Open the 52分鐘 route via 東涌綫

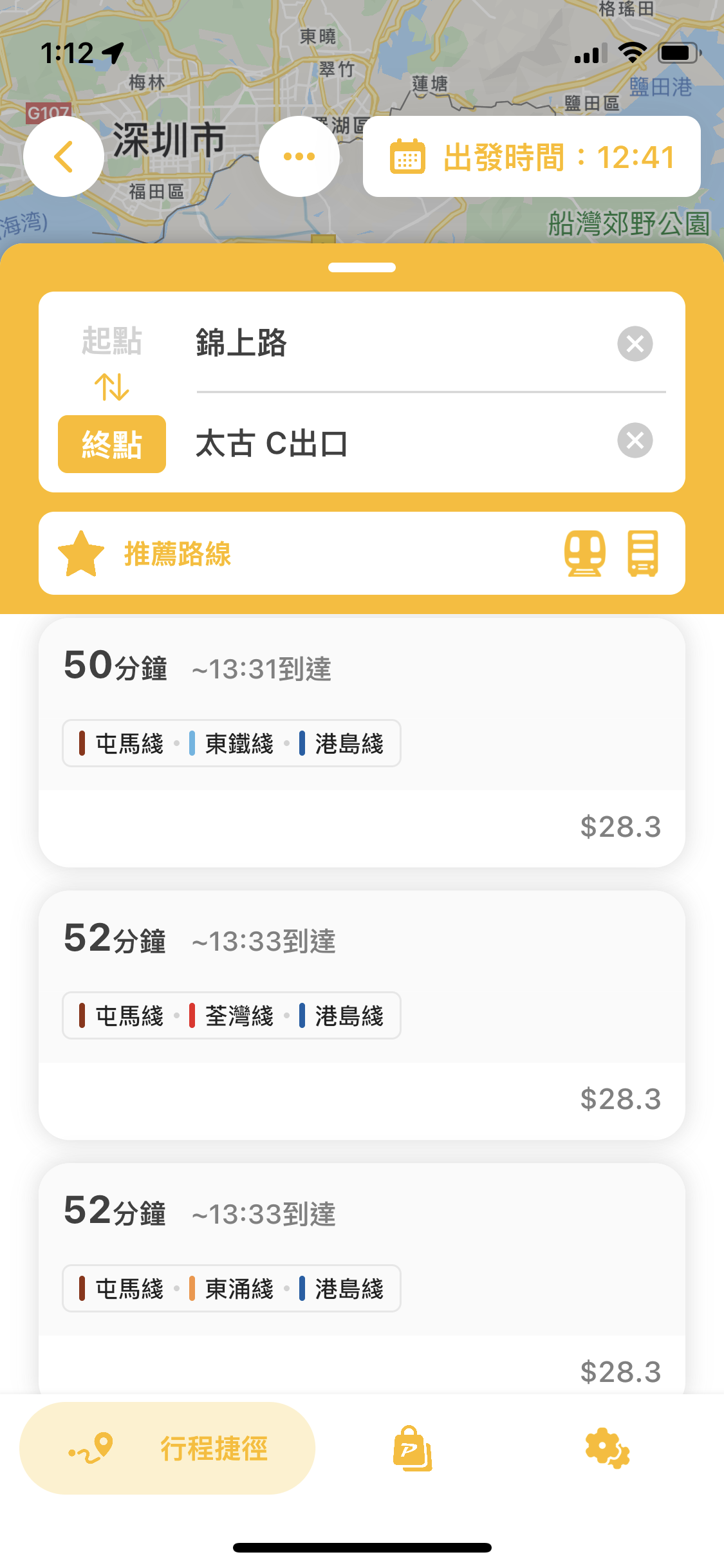tap(362, 1279)
